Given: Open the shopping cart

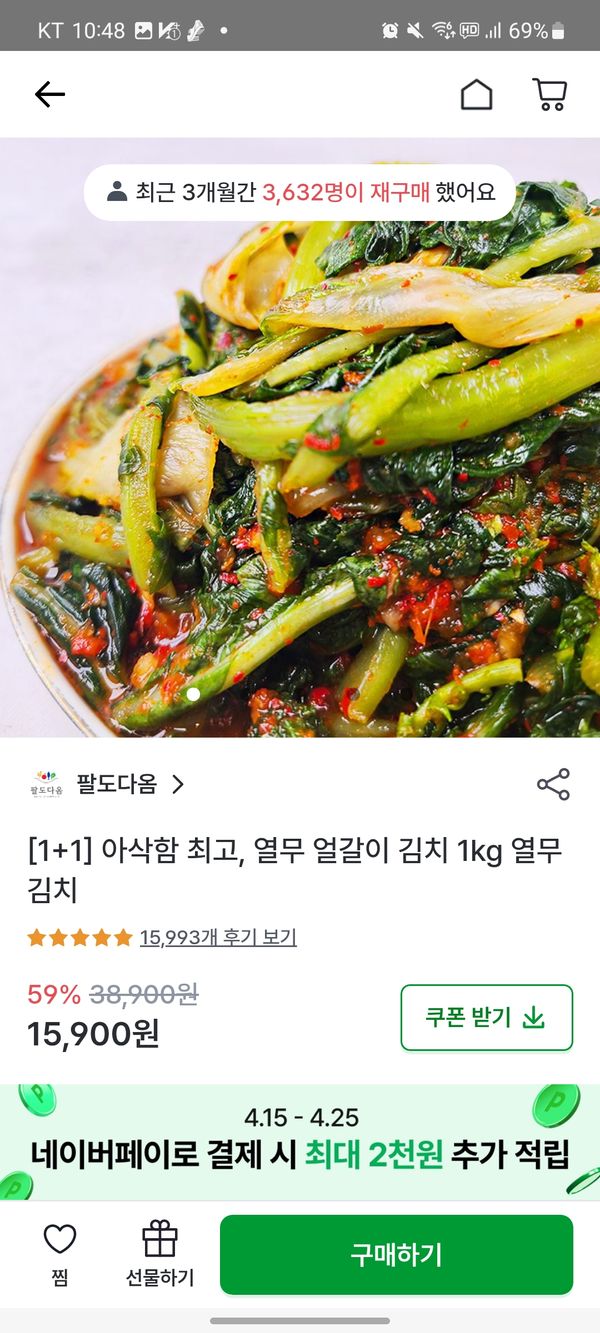Looking at the screenshot, I should 549,95.
